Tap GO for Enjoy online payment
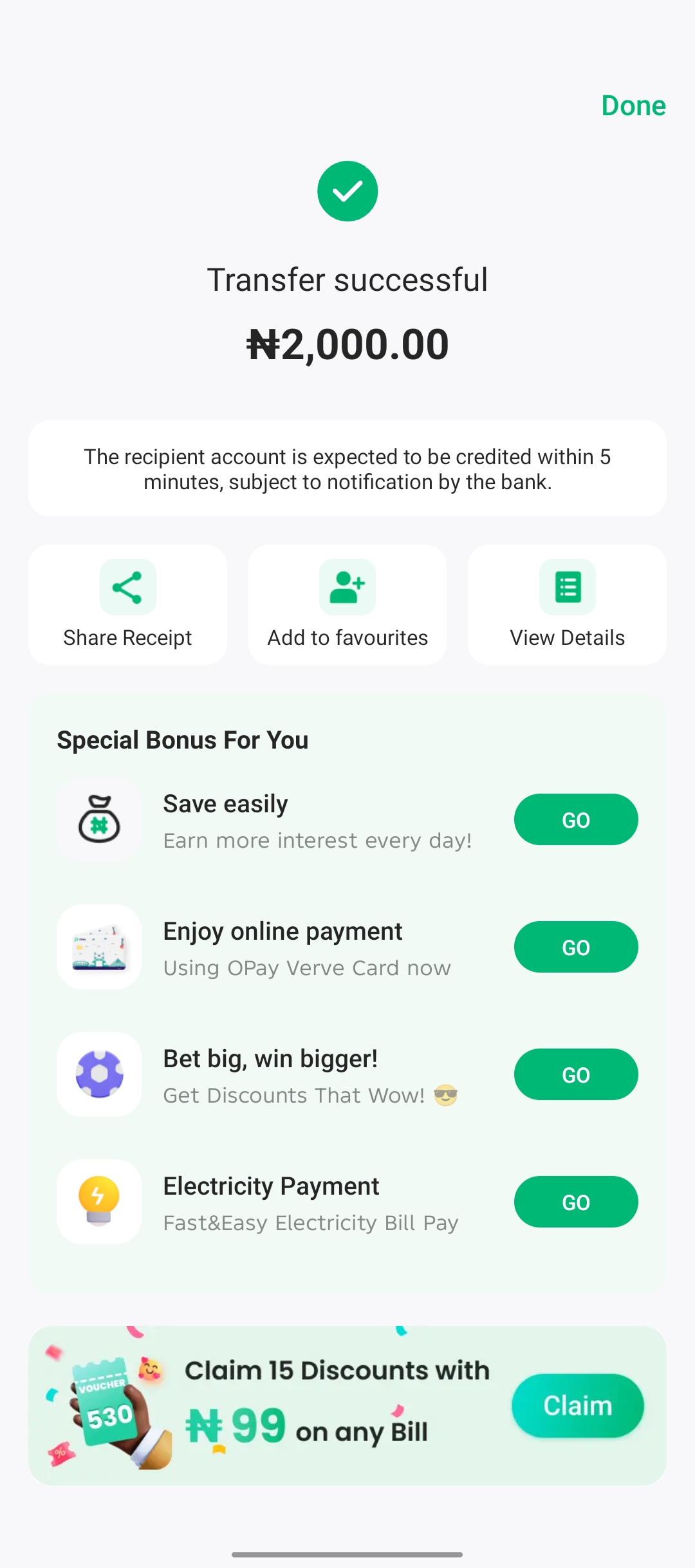This screenshot has height=1568, width=695. 575,947
